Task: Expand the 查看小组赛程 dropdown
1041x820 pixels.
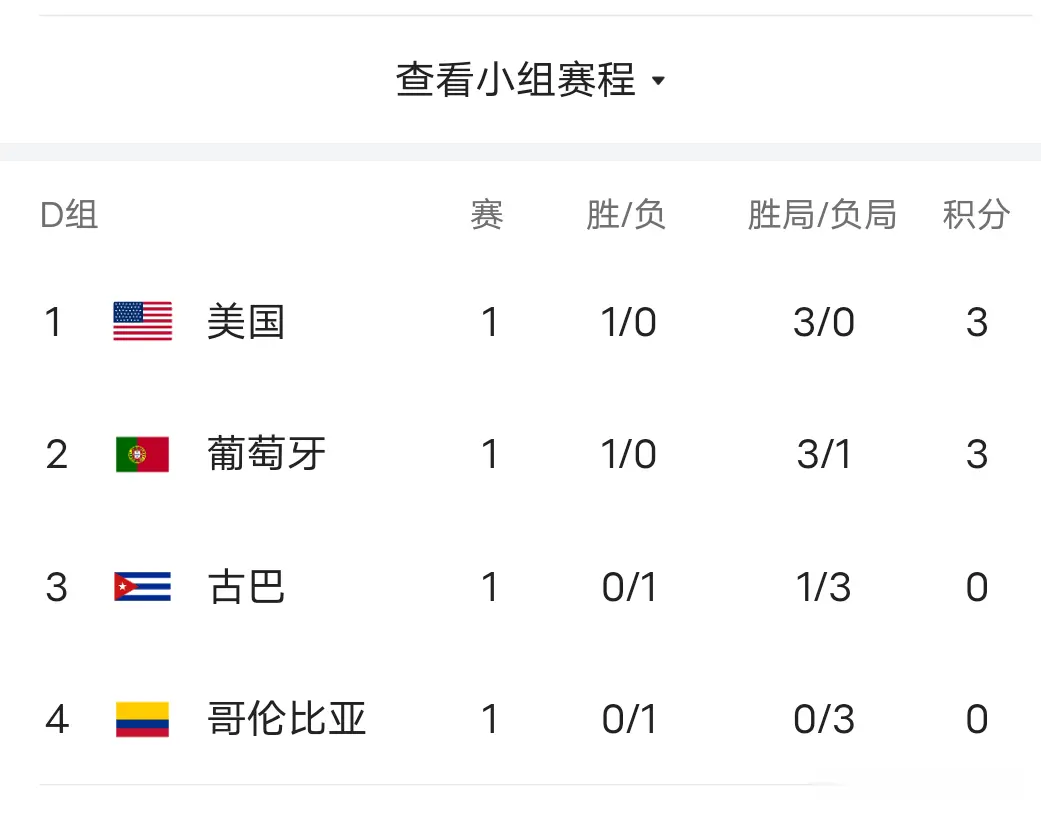Action: [530, 80]
